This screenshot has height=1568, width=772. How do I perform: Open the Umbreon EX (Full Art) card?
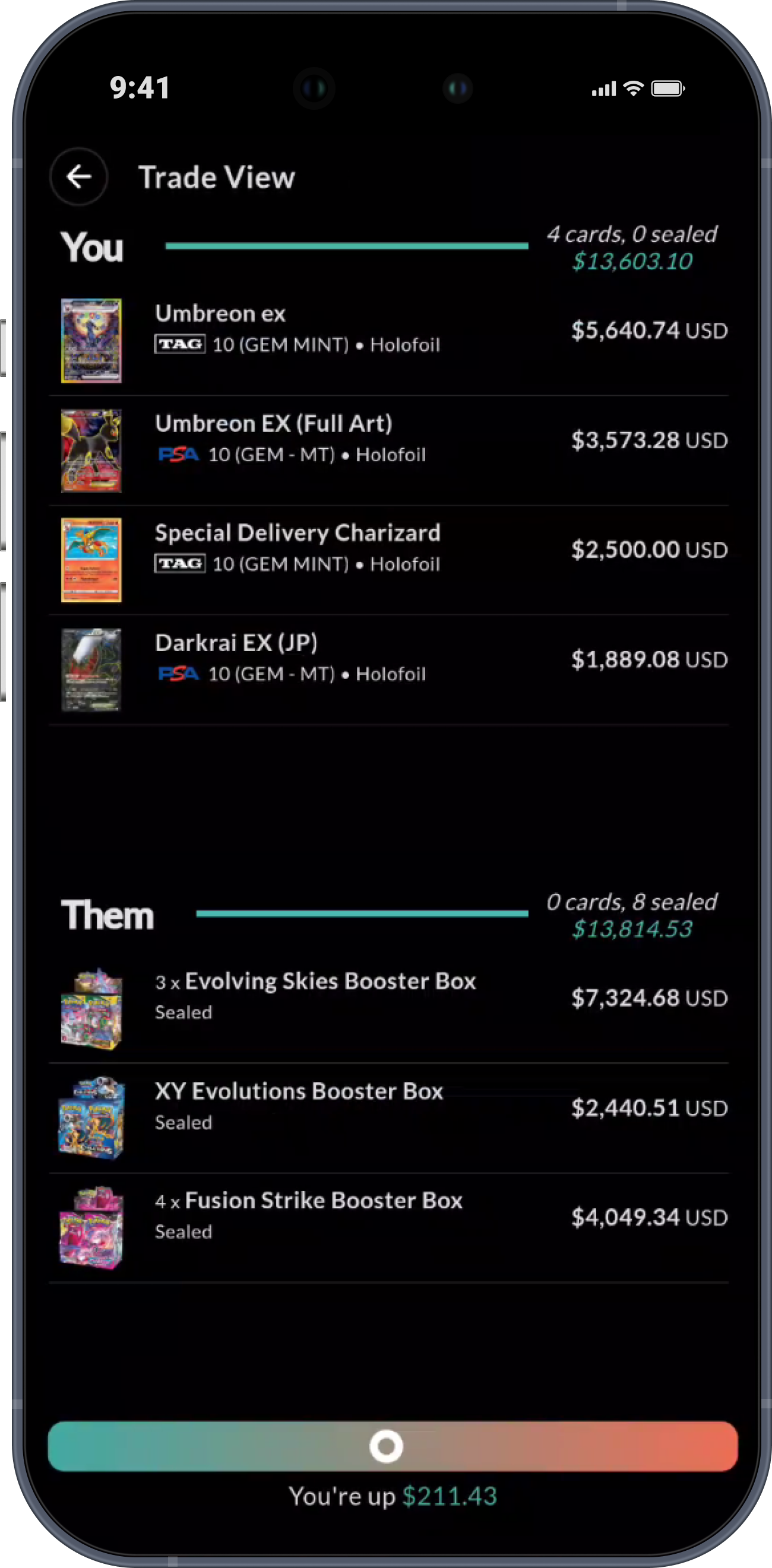[389, 450]
